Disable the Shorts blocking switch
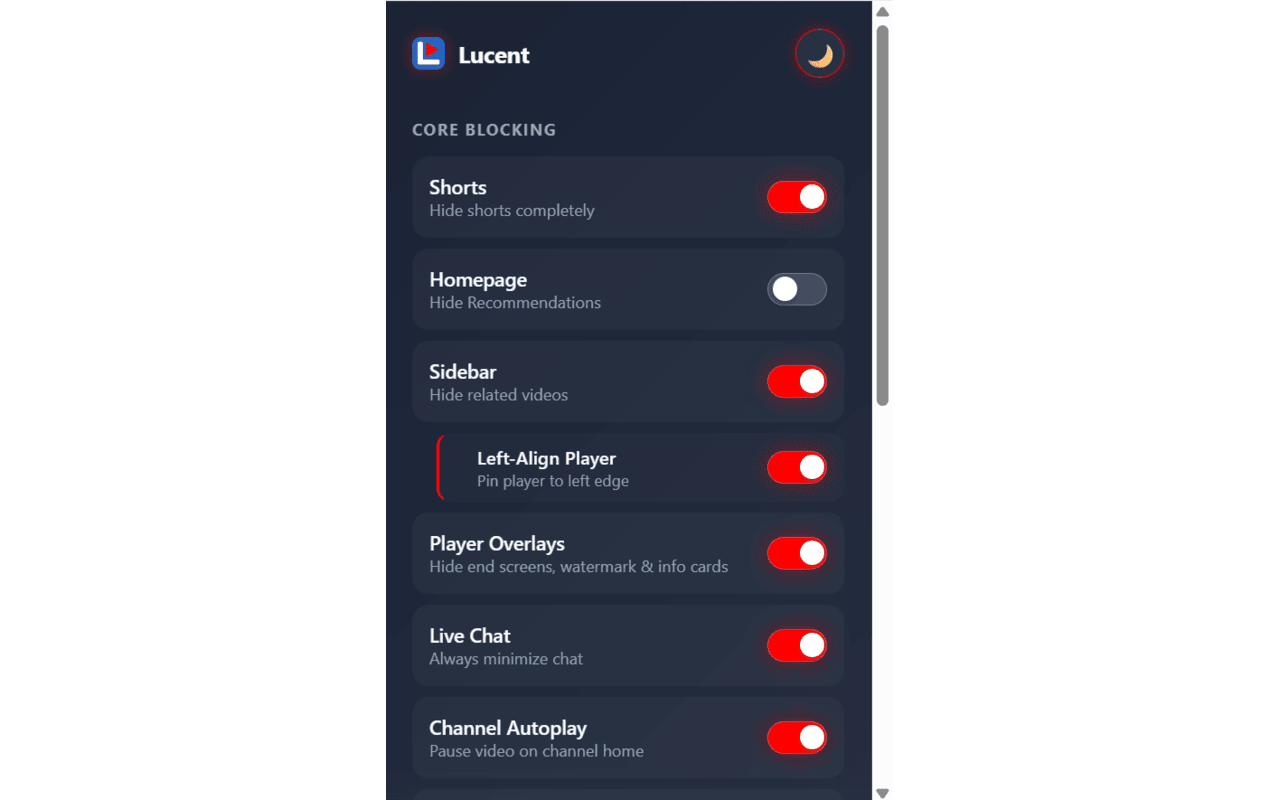The height and width of the screenshot is (800, 1280). pyautogui.click(x=796, y=197)
